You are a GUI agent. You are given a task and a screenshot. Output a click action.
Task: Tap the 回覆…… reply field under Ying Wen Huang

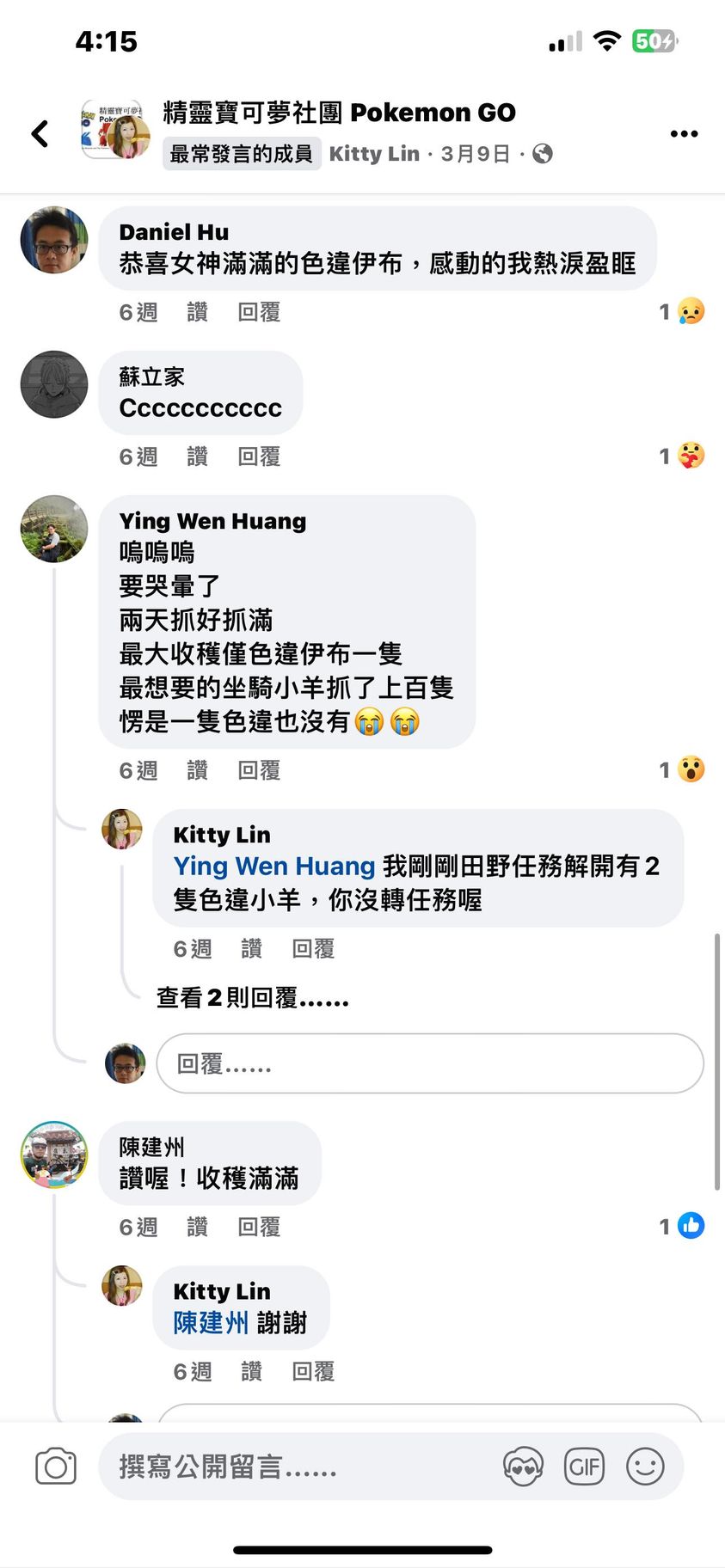[x=429, y=1064]
